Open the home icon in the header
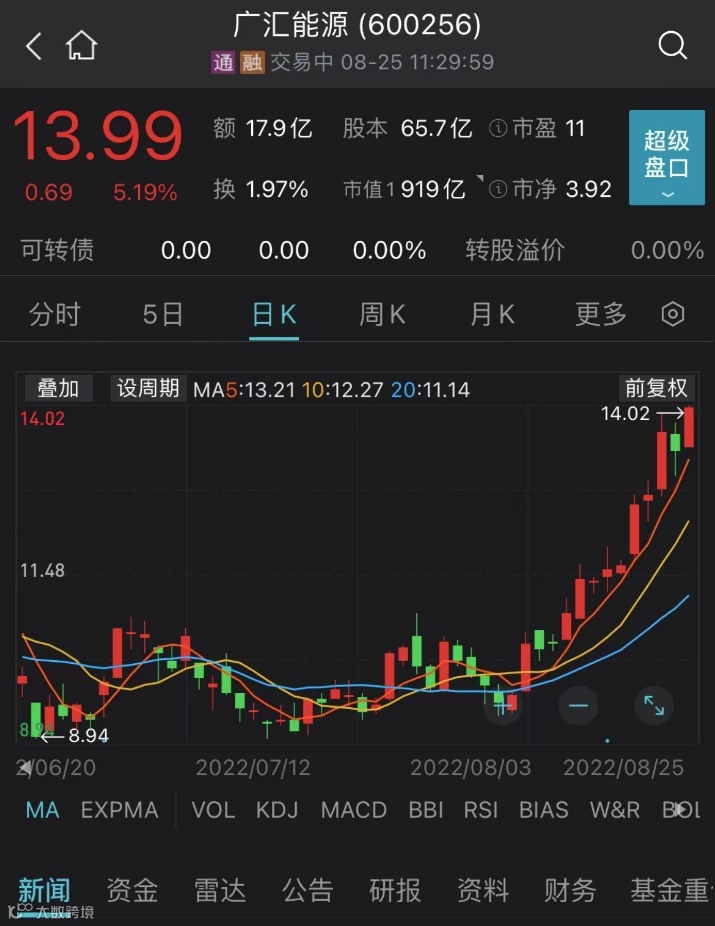715x926 pixels. (x=81, y=46)
